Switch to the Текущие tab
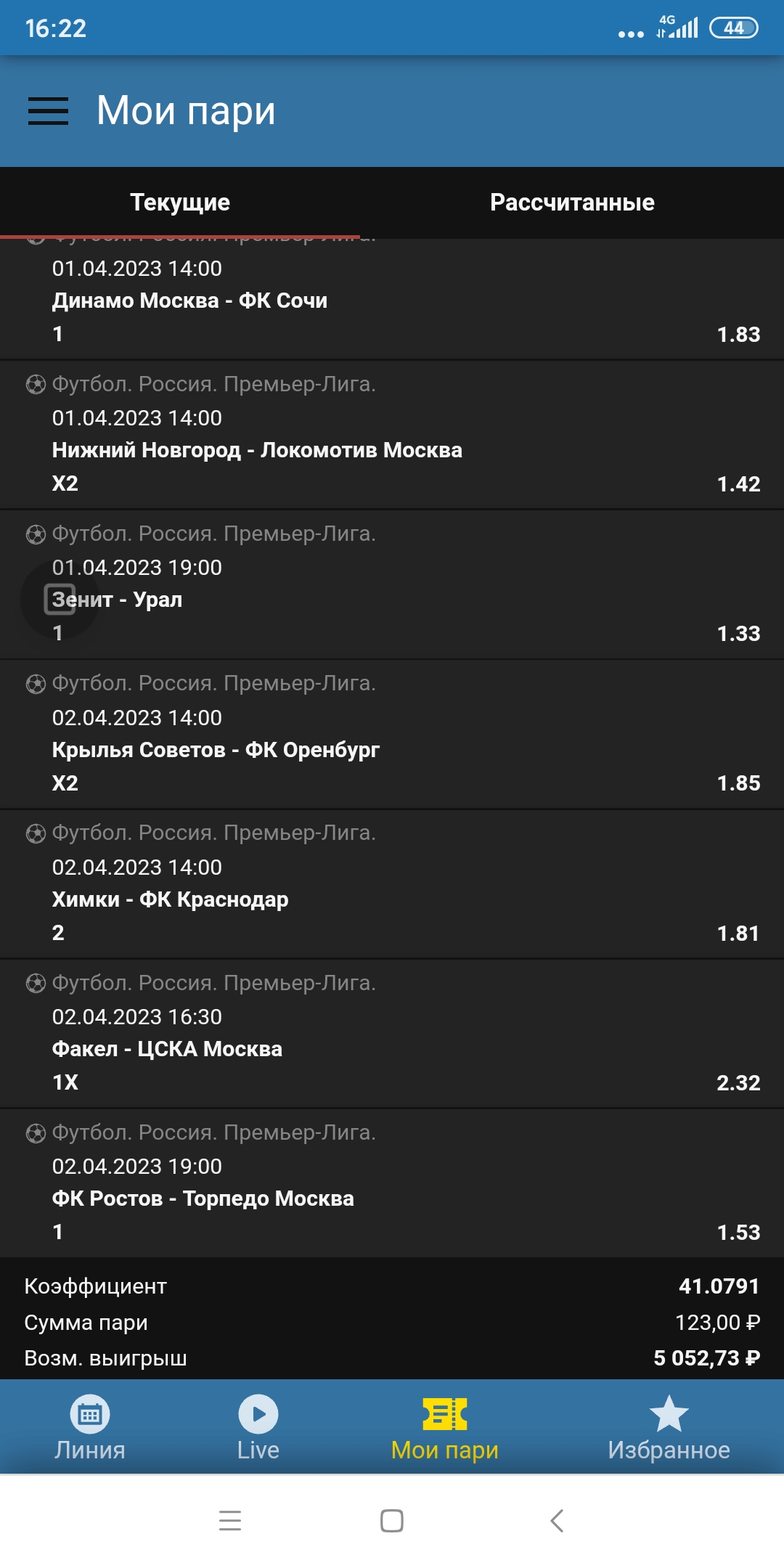 (180, 203)
